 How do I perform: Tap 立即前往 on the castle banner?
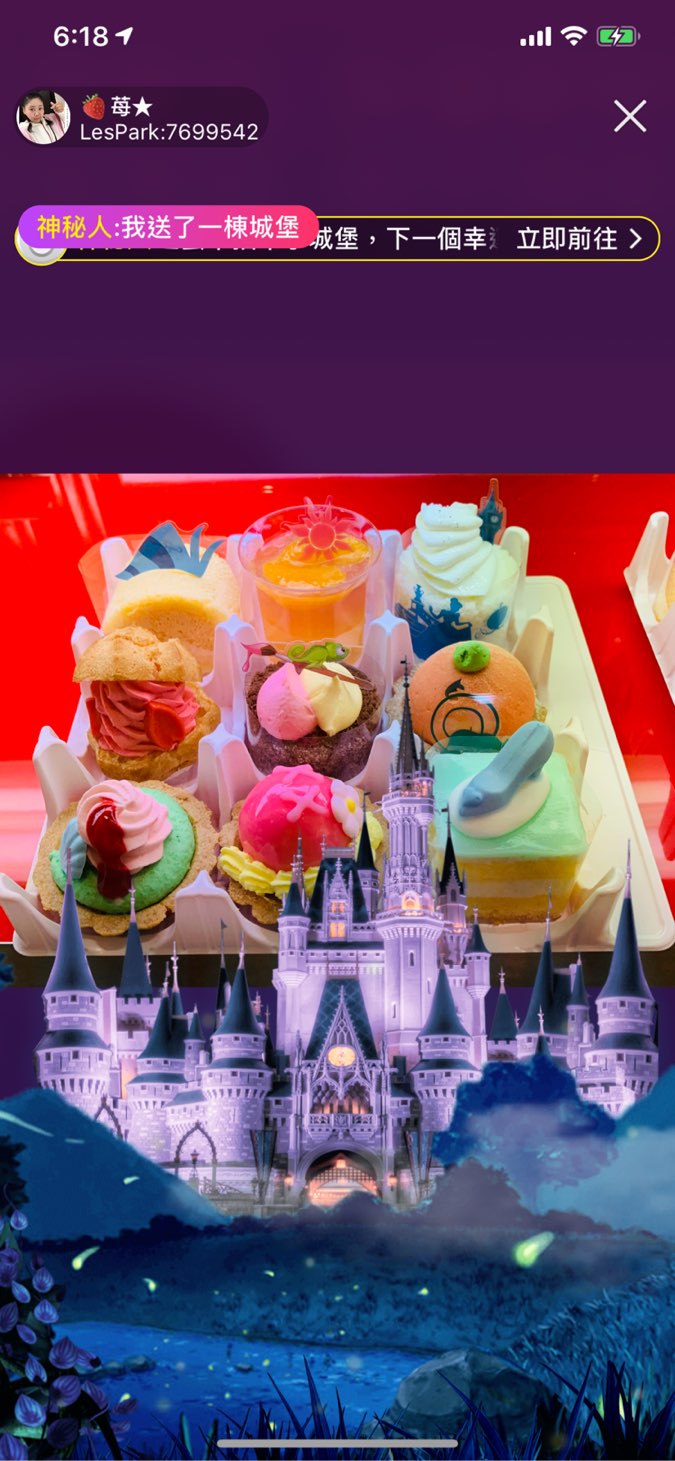578,239
